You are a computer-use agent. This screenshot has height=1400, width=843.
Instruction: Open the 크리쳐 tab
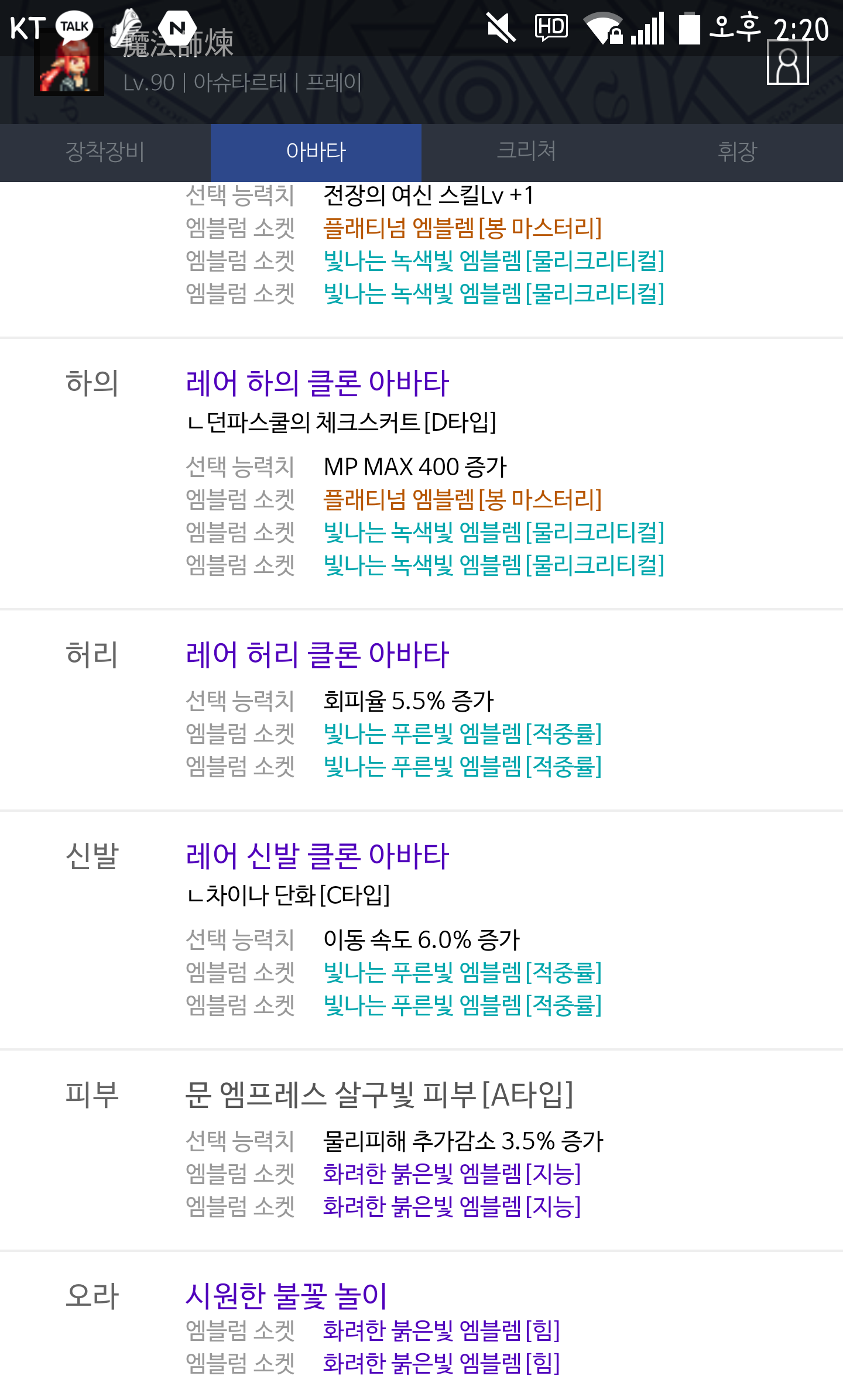[527, 152]
